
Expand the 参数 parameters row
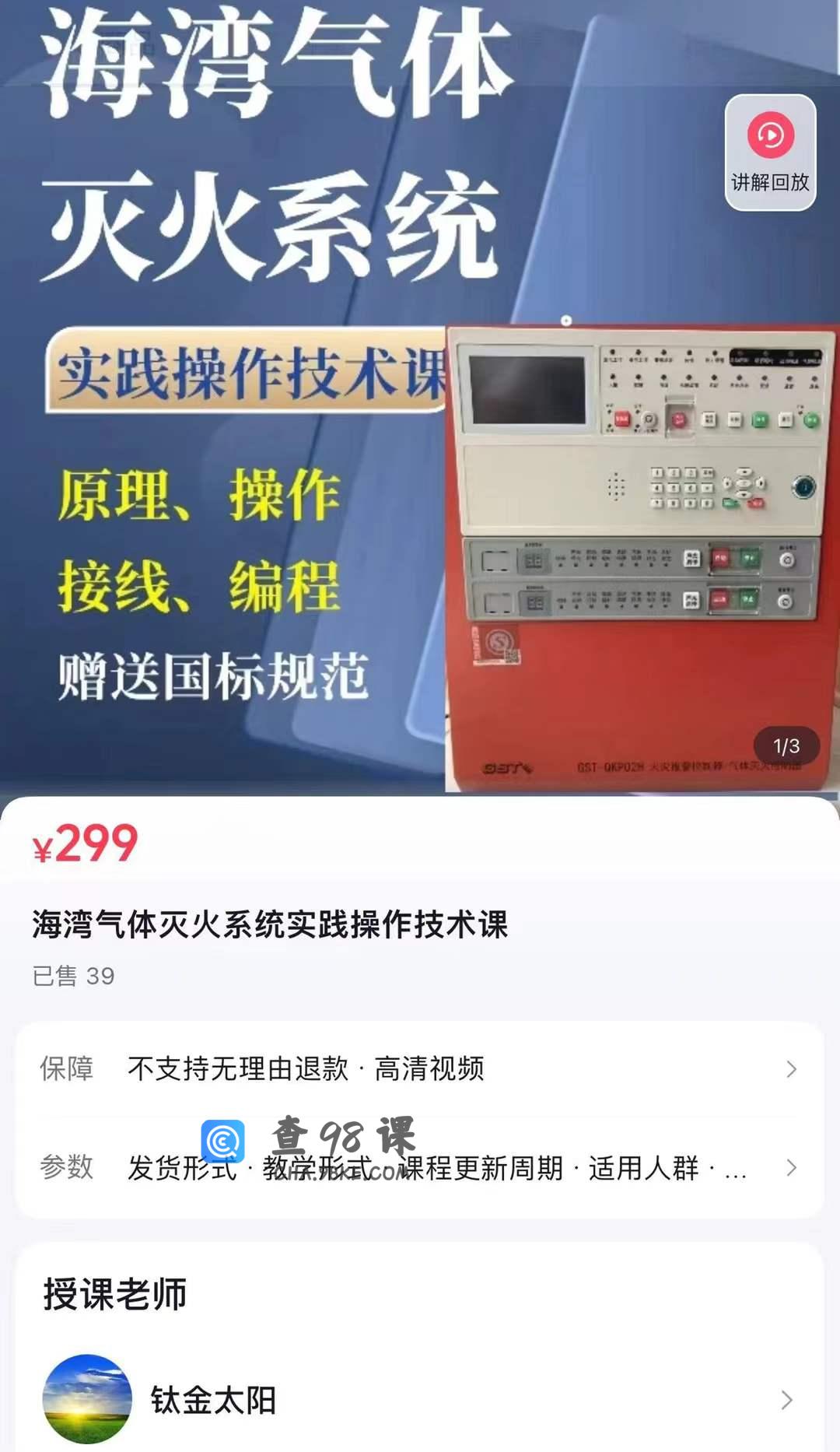(420, 1167)
